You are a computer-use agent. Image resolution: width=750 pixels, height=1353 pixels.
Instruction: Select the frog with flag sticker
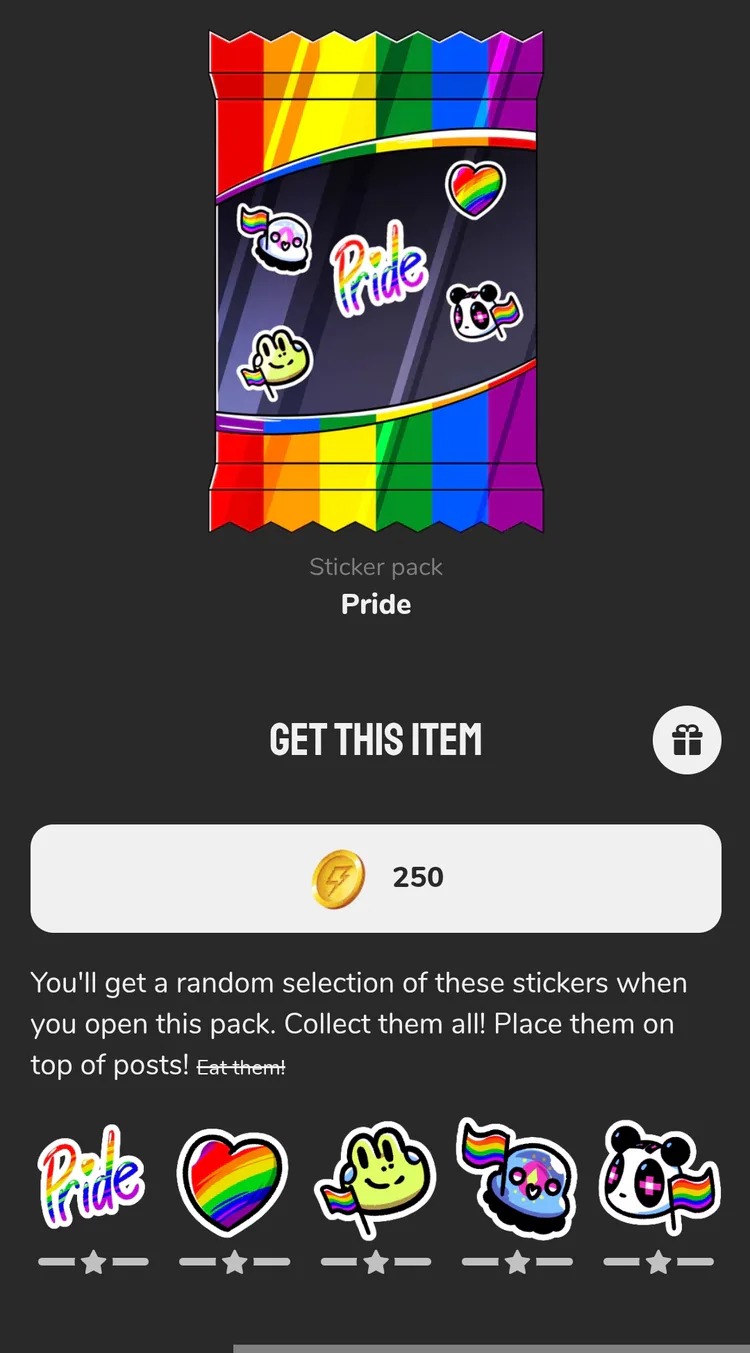point(375,1179)
